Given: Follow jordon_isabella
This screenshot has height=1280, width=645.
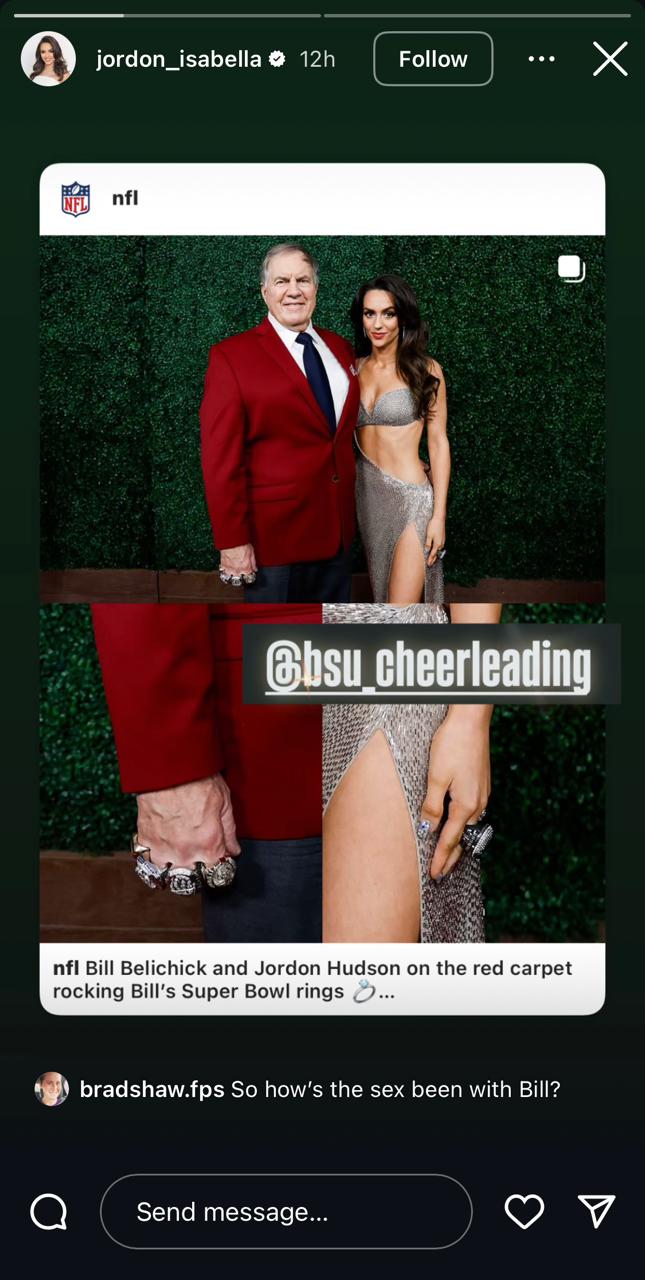Looking at the screenshot, I should click(x=433, y=59).
